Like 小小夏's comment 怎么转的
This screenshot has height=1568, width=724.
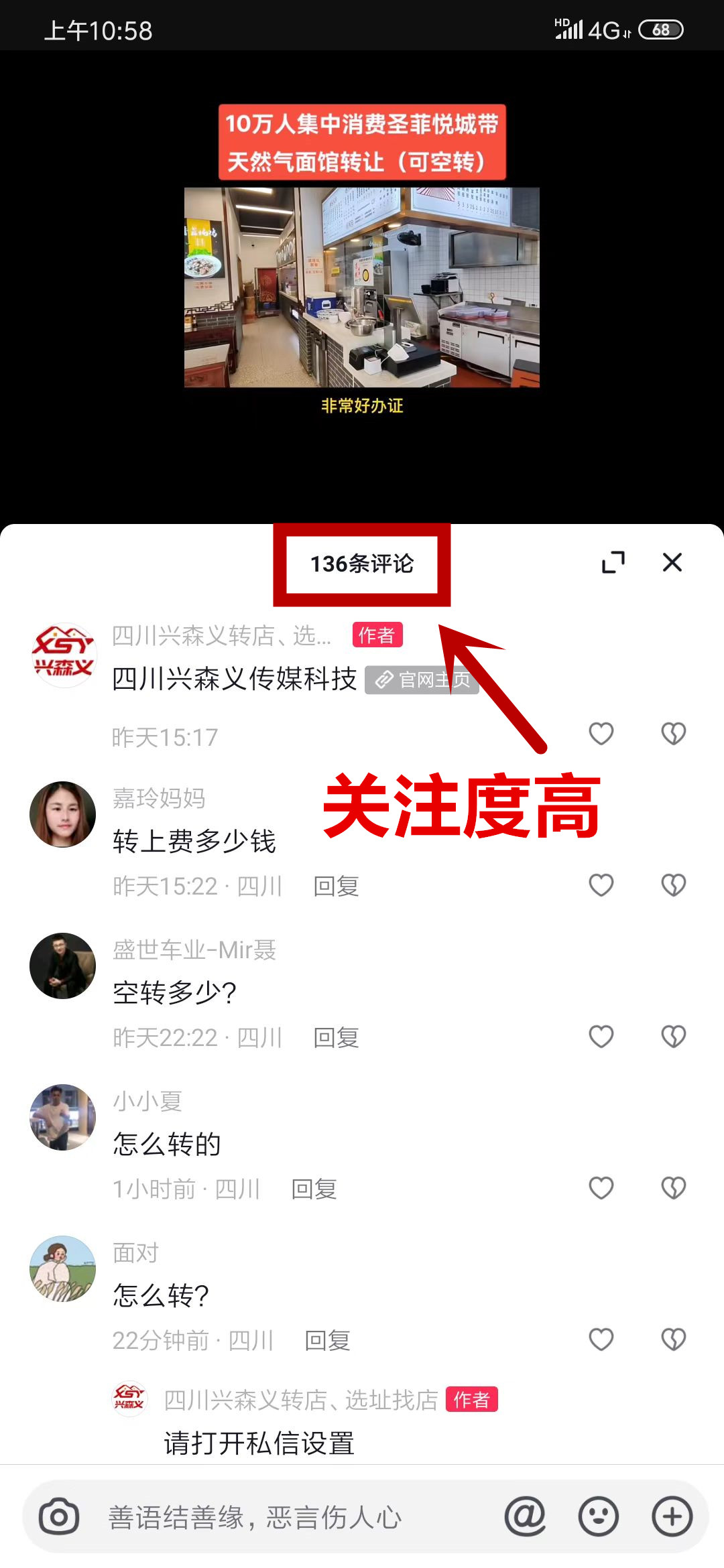(601, 1188)
